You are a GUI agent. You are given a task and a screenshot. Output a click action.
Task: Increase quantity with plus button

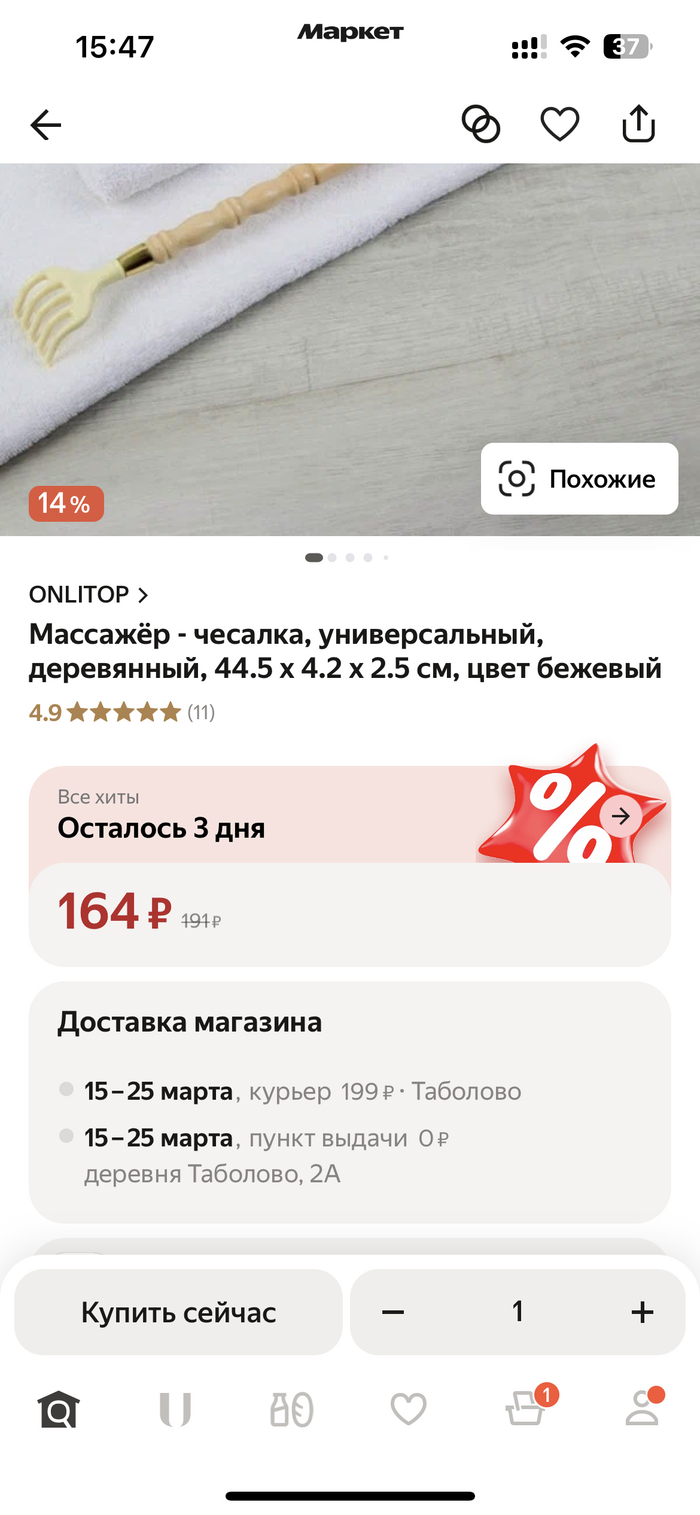pos(642,1312)
